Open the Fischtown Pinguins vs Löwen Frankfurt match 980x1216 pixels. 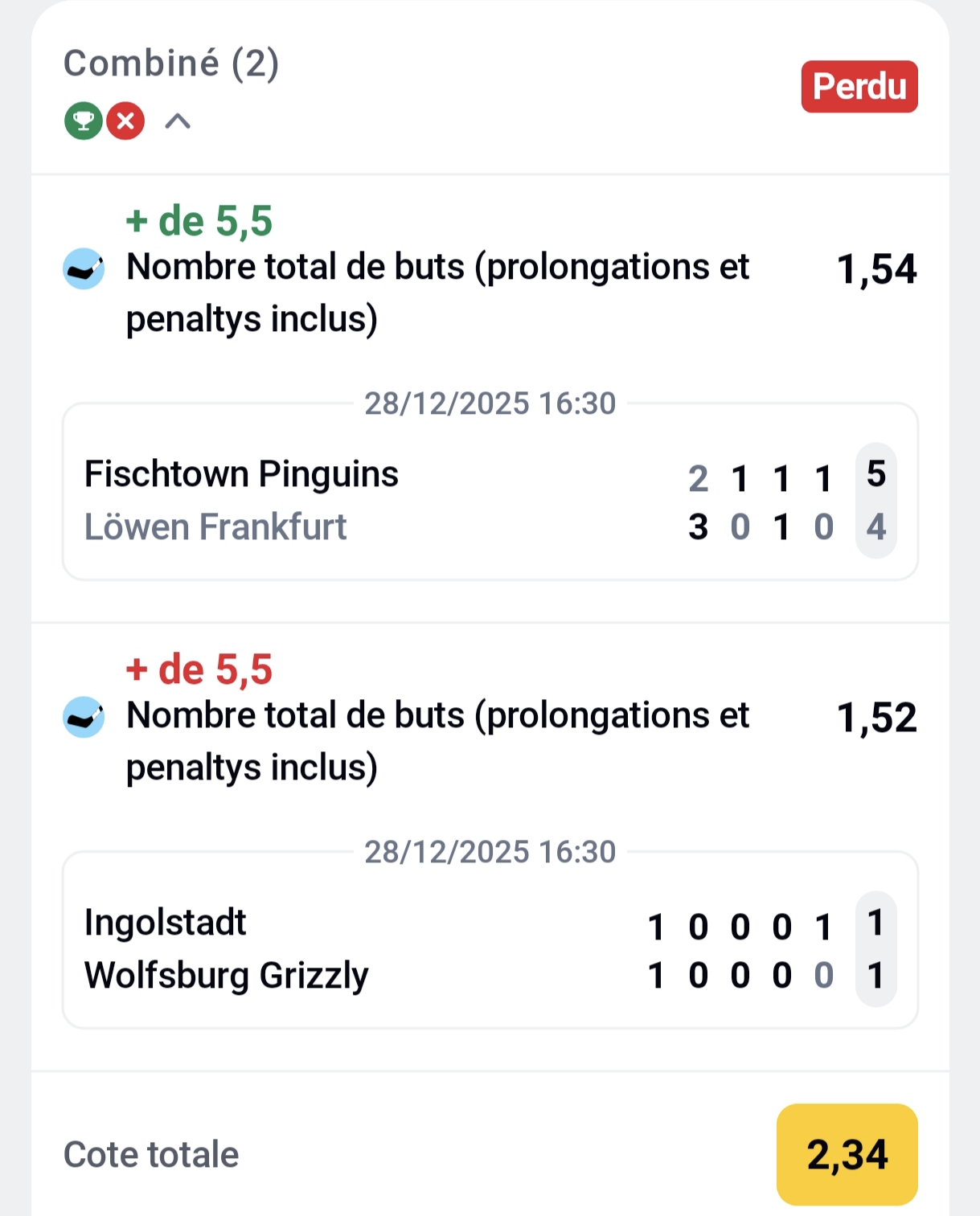(490, 500)
